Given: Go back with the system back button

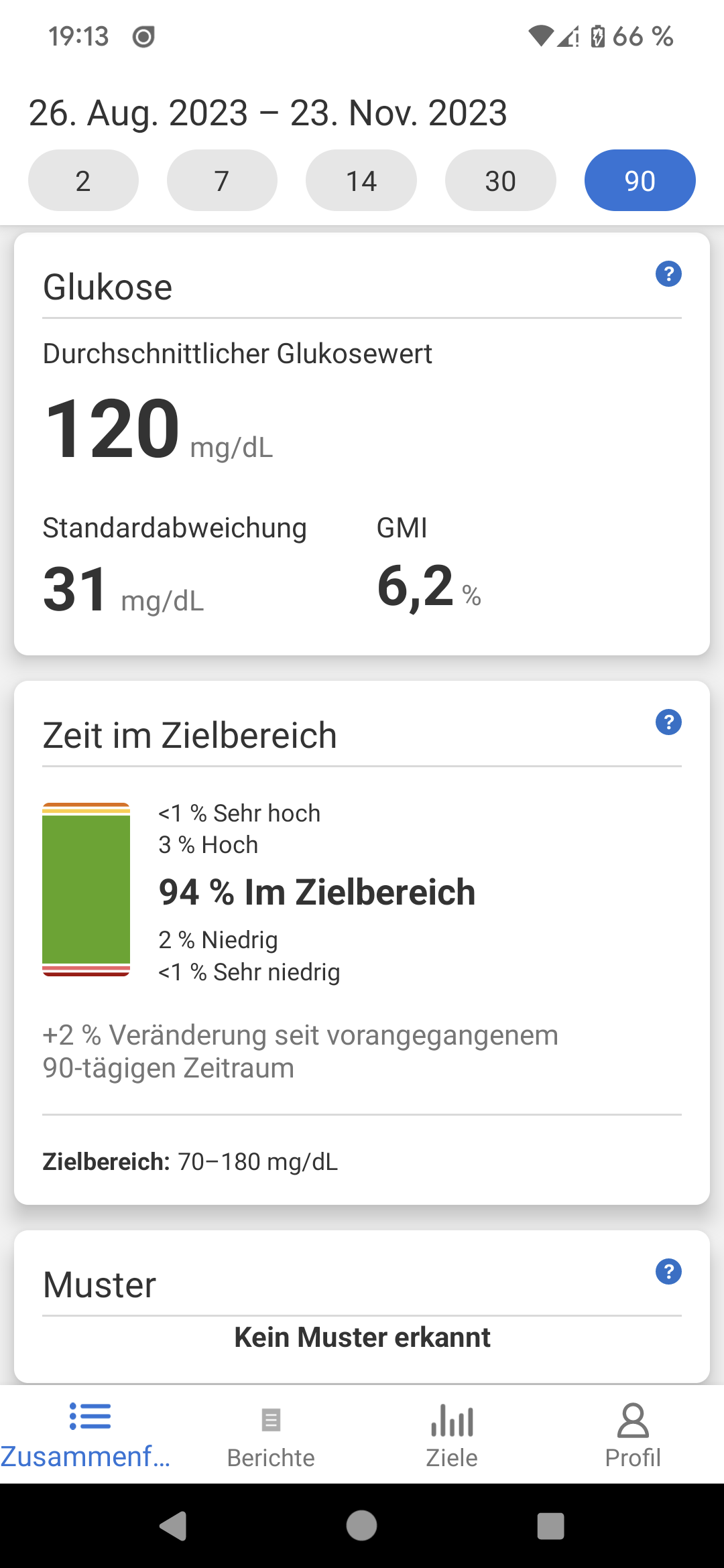Looking at the screenshot, I should [x=173, y=1526].
